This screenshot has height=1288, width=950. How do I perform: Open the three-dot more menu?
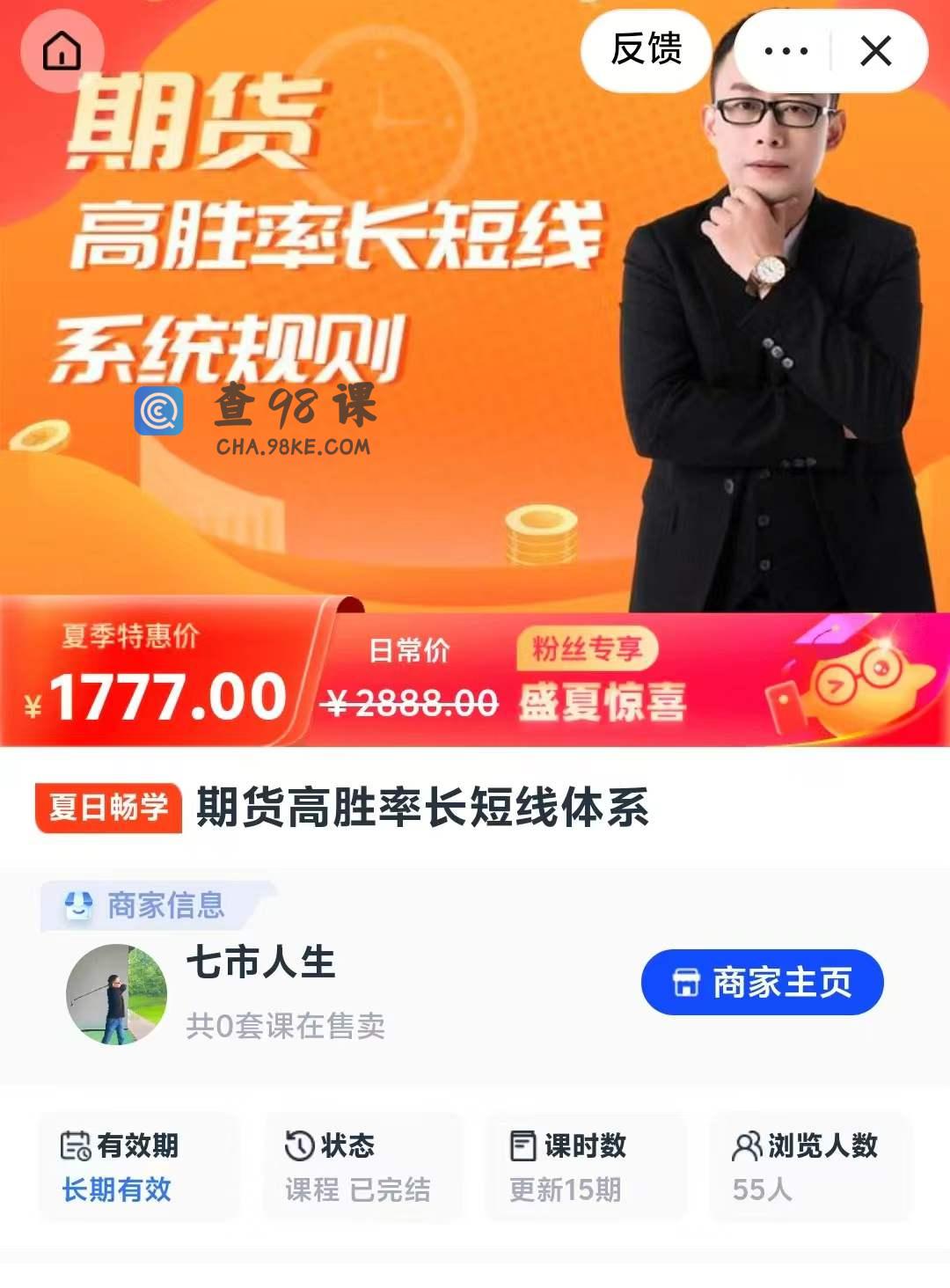point(786,51)
